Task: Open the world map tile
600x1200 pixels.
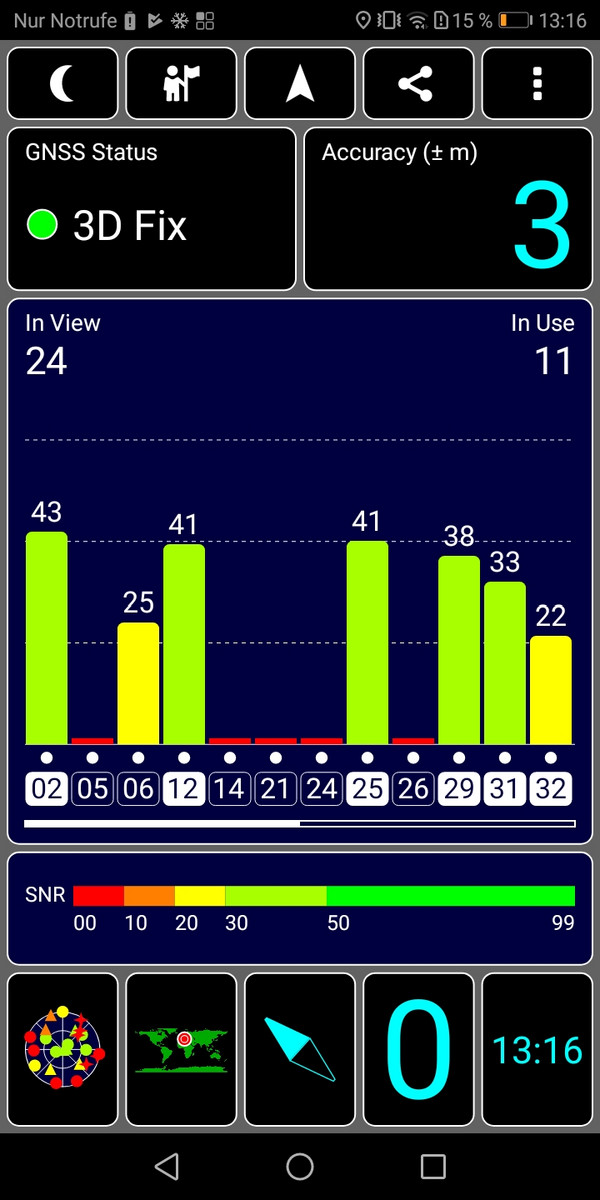Action: 182,1049
